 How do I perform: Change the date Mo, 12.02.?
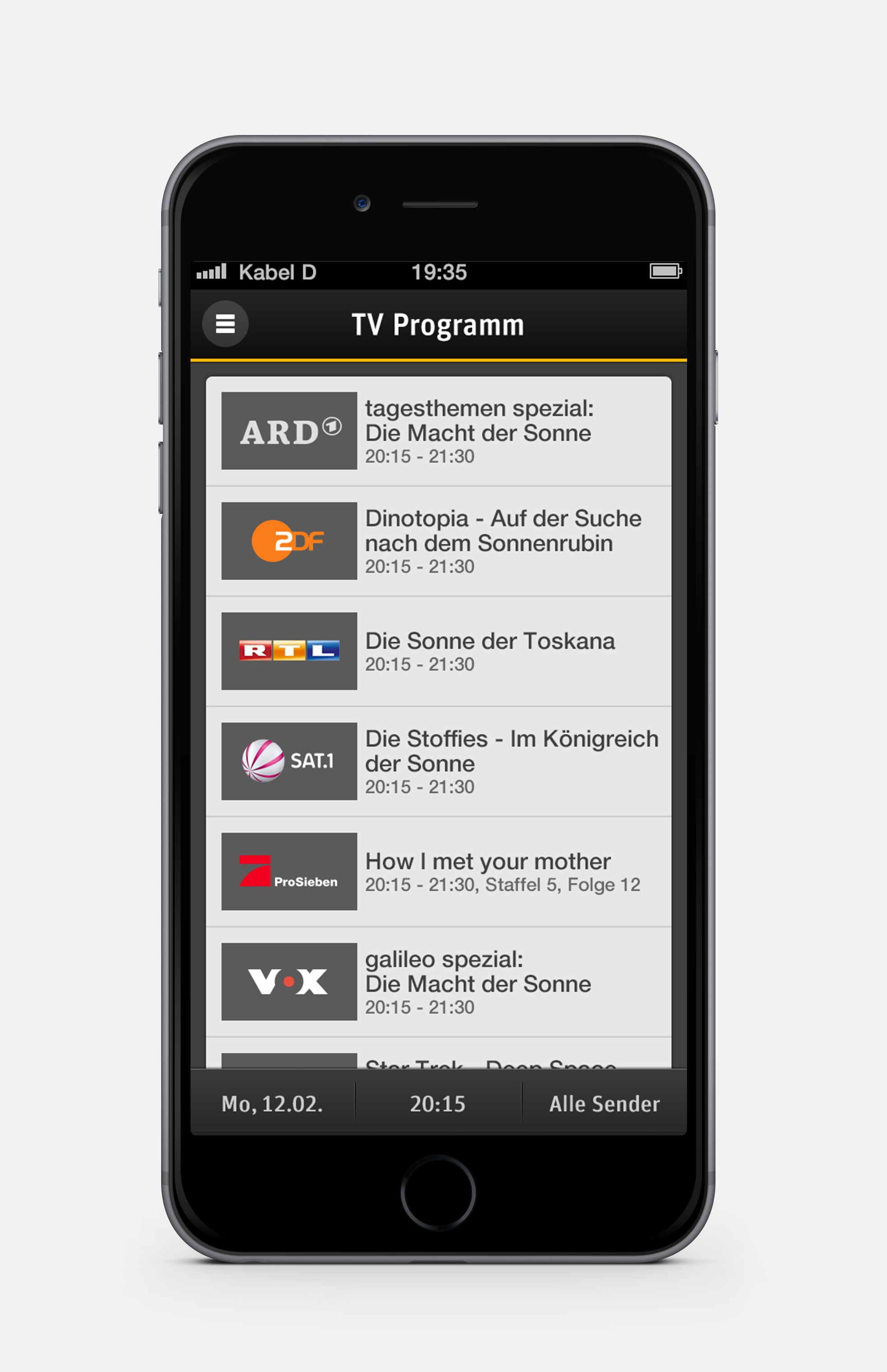(x=273, y=1103)
